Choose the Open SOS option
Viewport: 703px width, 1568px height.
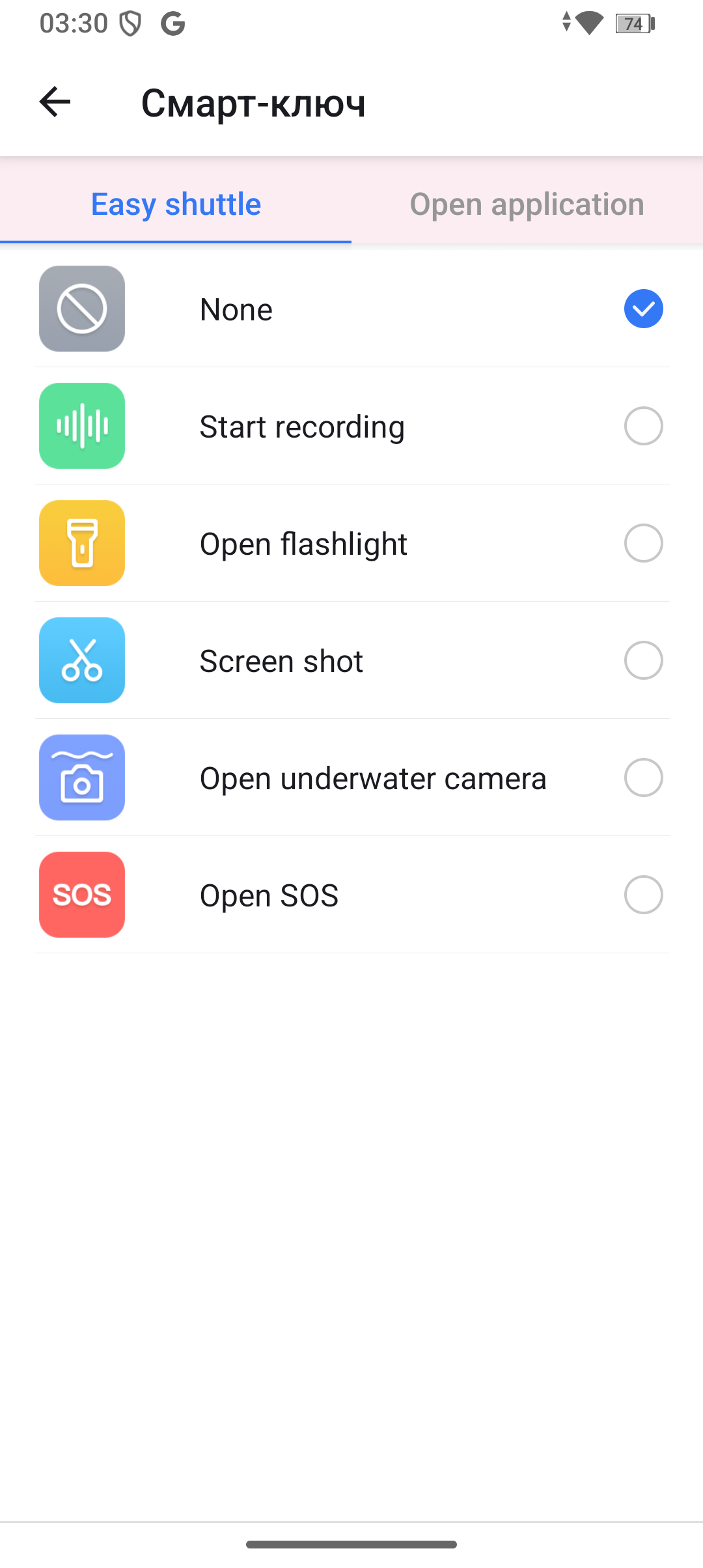[643, 895]
